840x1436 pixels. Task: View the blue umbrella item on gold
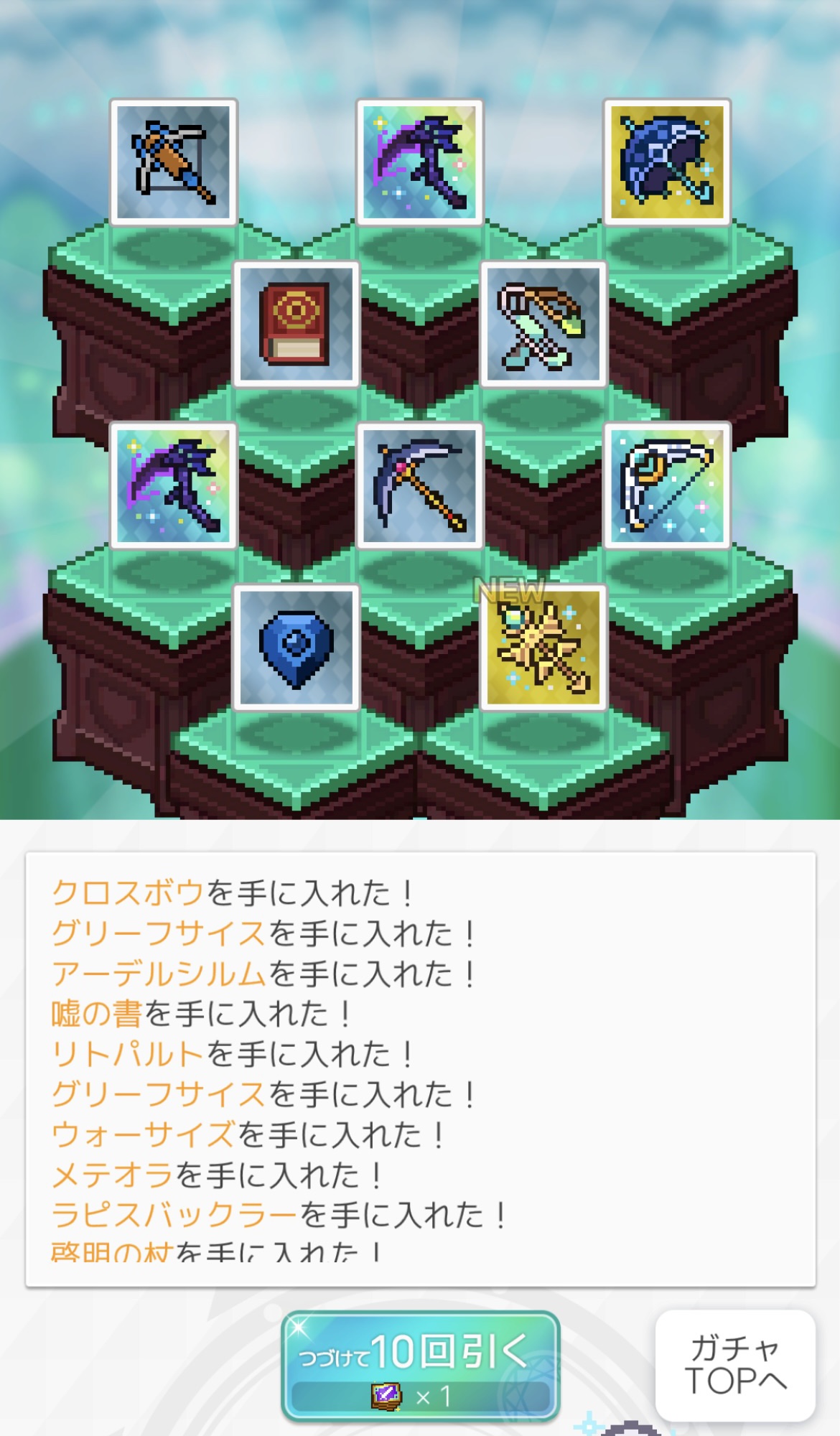point(667,162)
